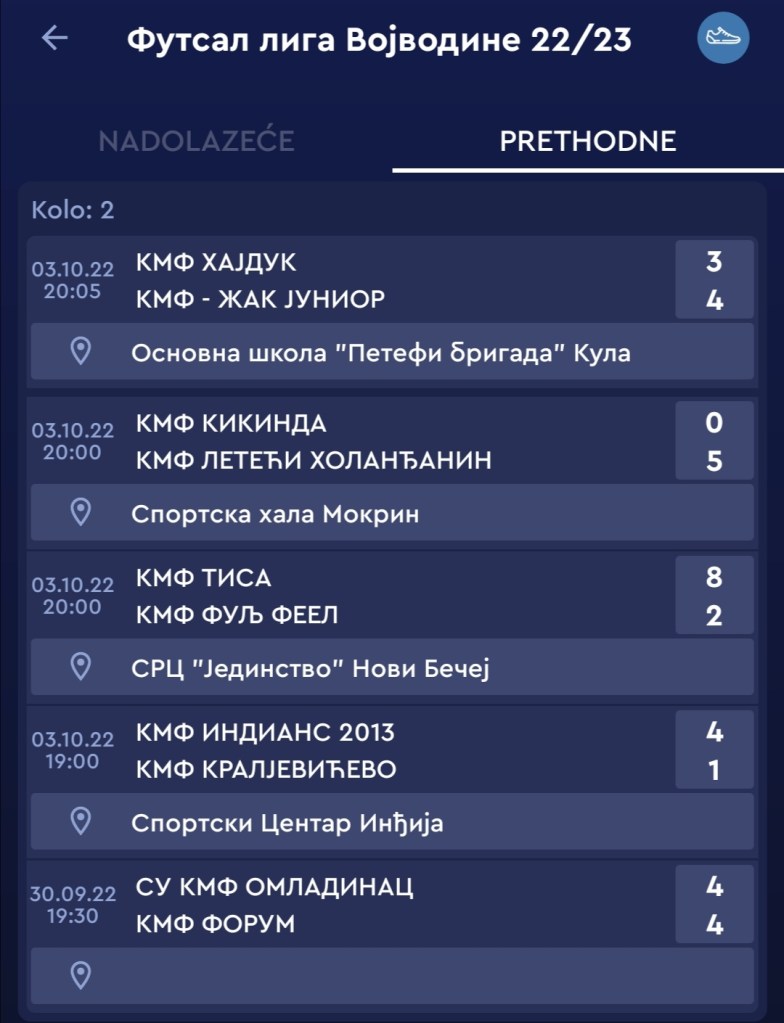Select the PRETHODNE tab
Viewport: 784px width, 1023px height.
pos(587,141)
